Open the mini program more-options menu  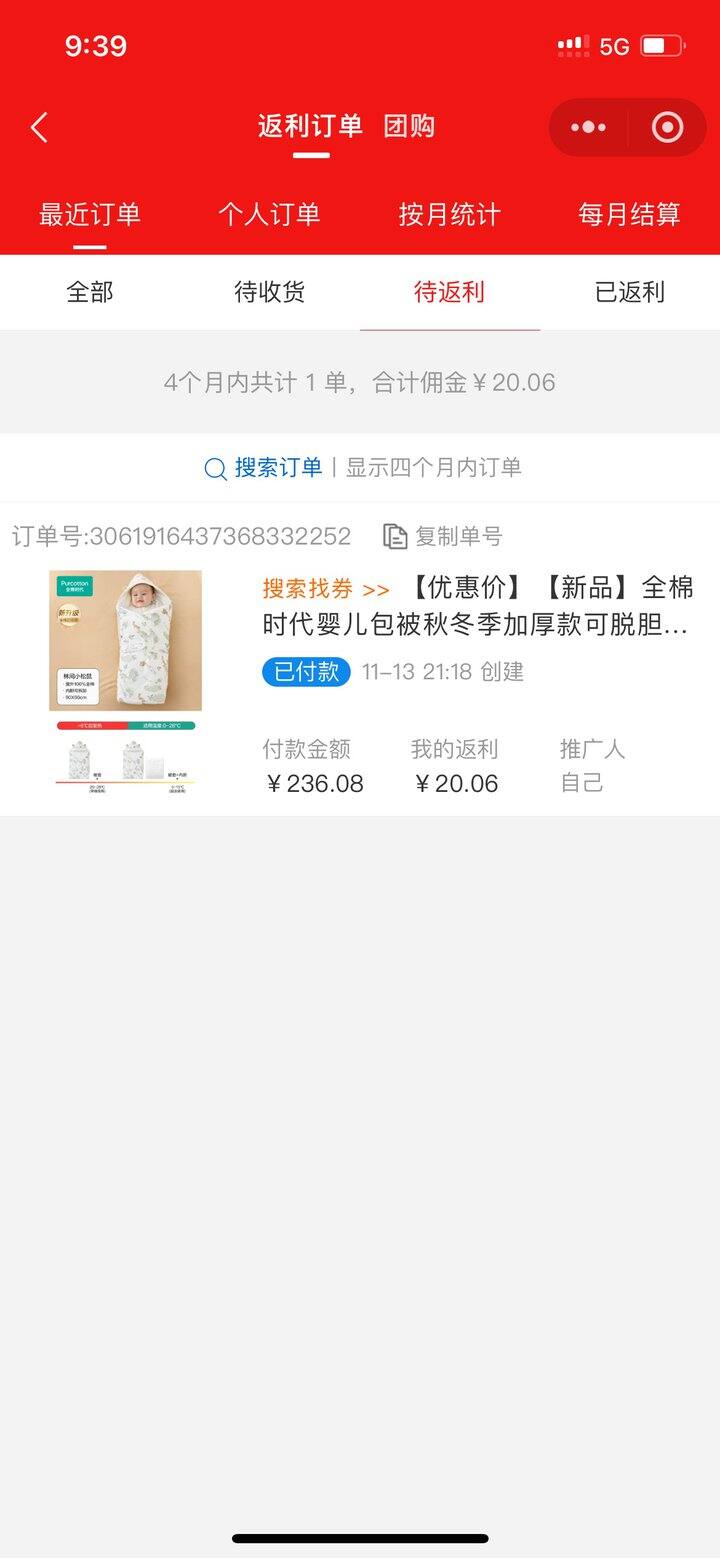(588, 127)
